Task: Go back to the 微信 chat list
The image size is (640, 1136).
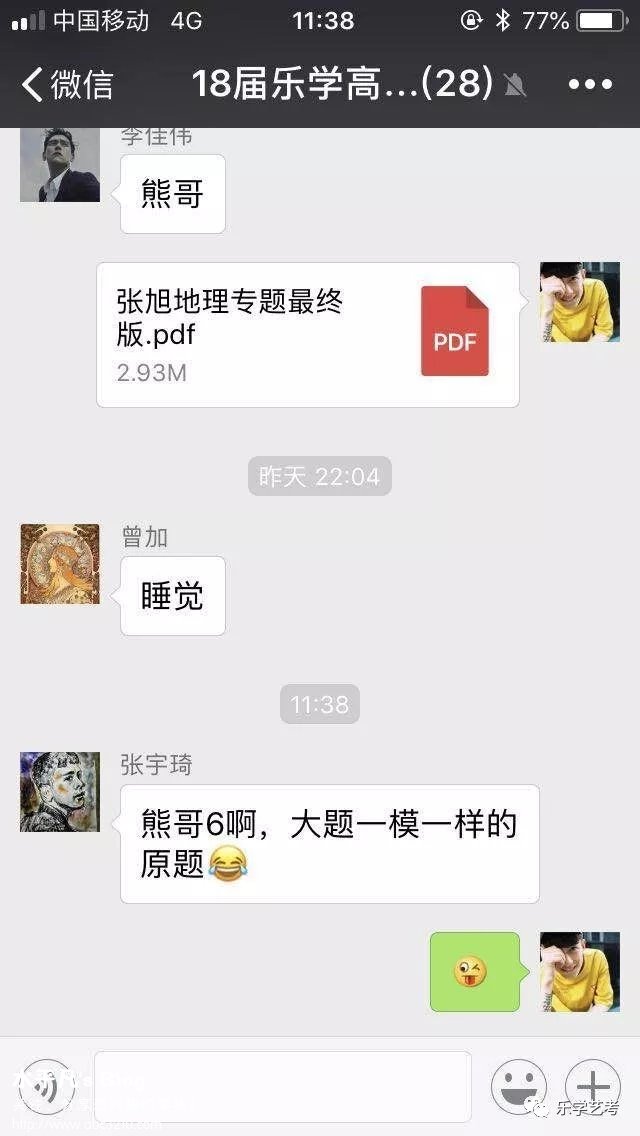Action: 66,84
